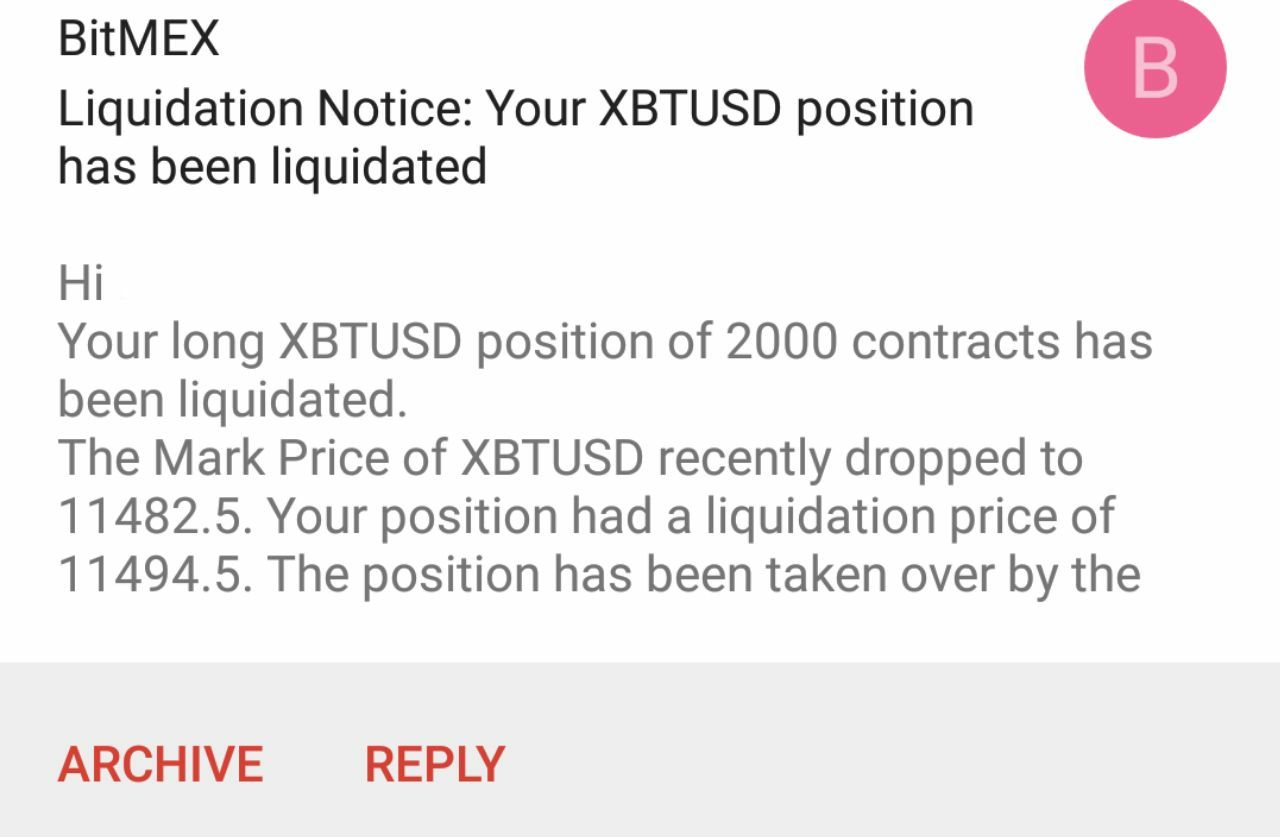Archive the BitMEX liquidation email
This screenshot has height=837, width=1280.
click(x=160, y=765)
